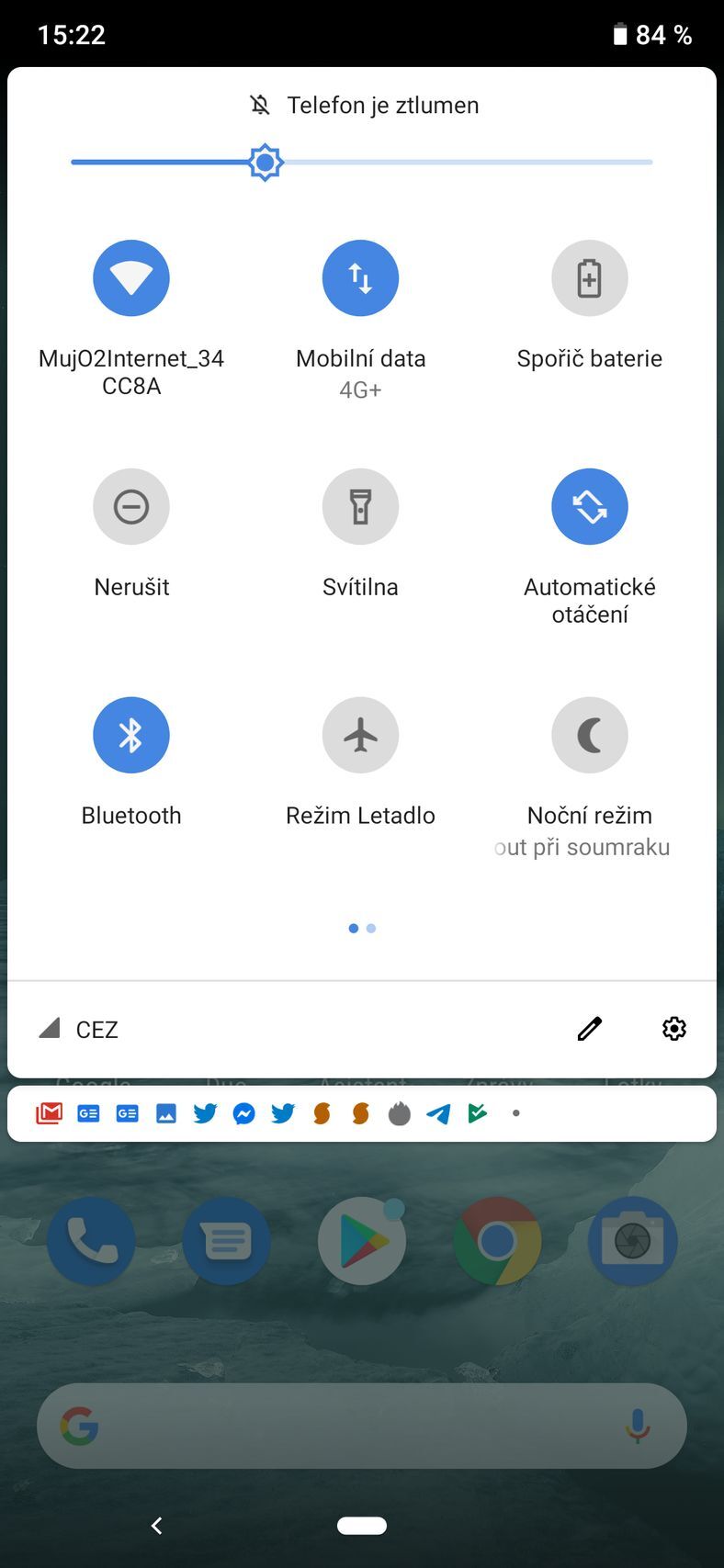Enable Spořič baterie
Screen dimensions: 724x1568
point(590,277)
